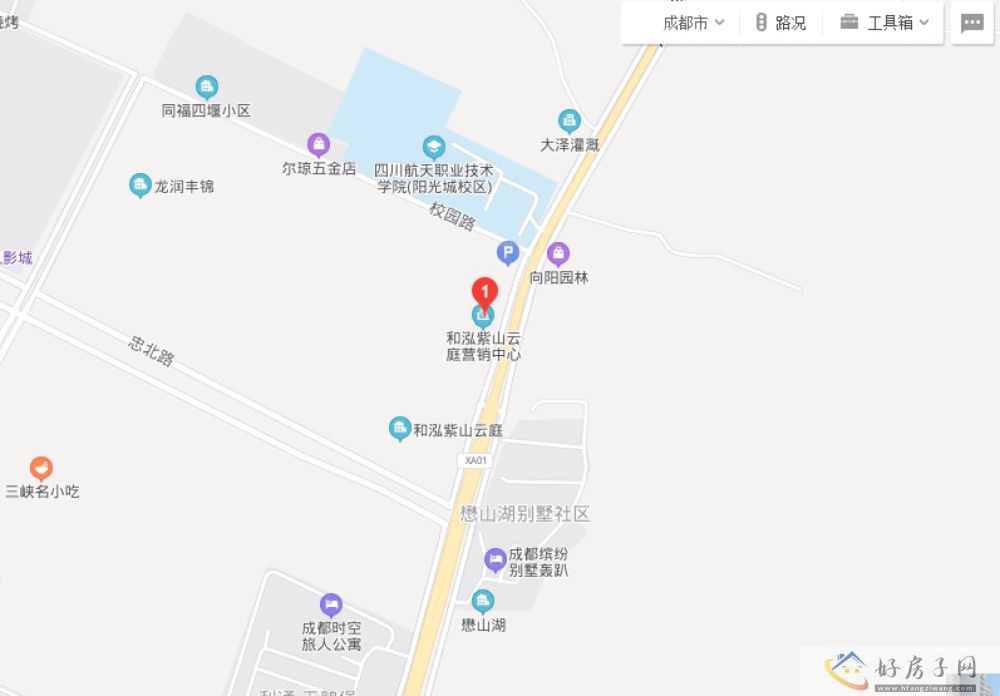Open the 大泽灌溉 building marker
The image size is (1000, 696).
pos(569,122)
